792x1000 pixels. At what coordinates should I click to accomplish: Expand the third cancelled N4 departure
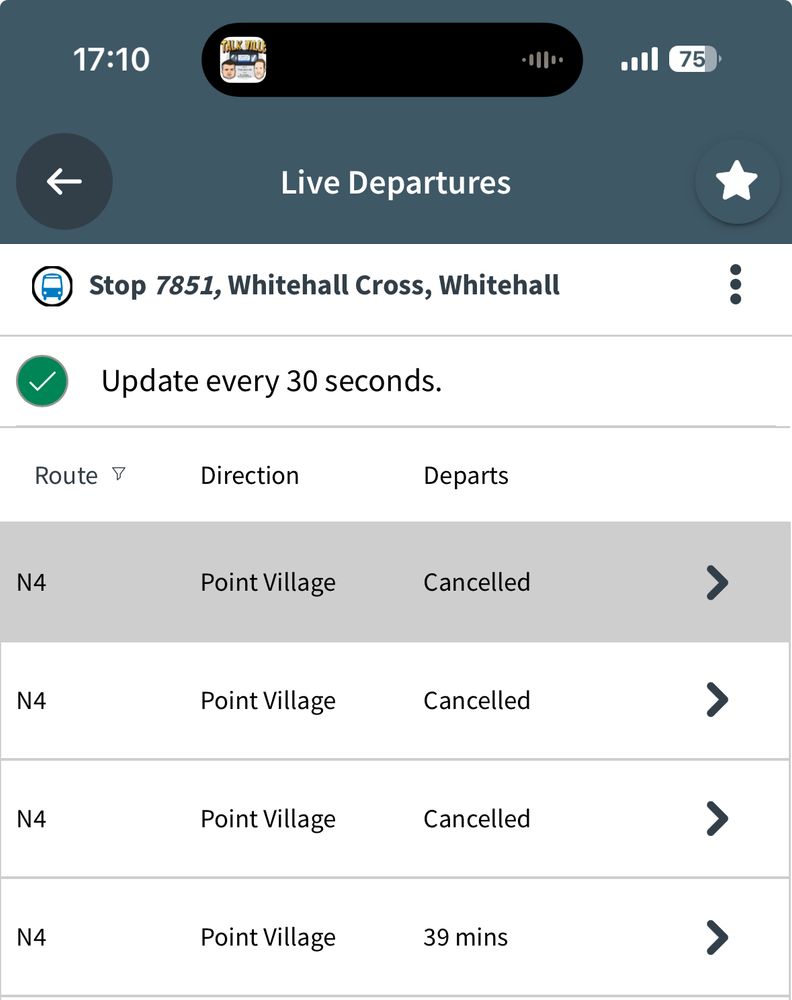tap(716, 818)
